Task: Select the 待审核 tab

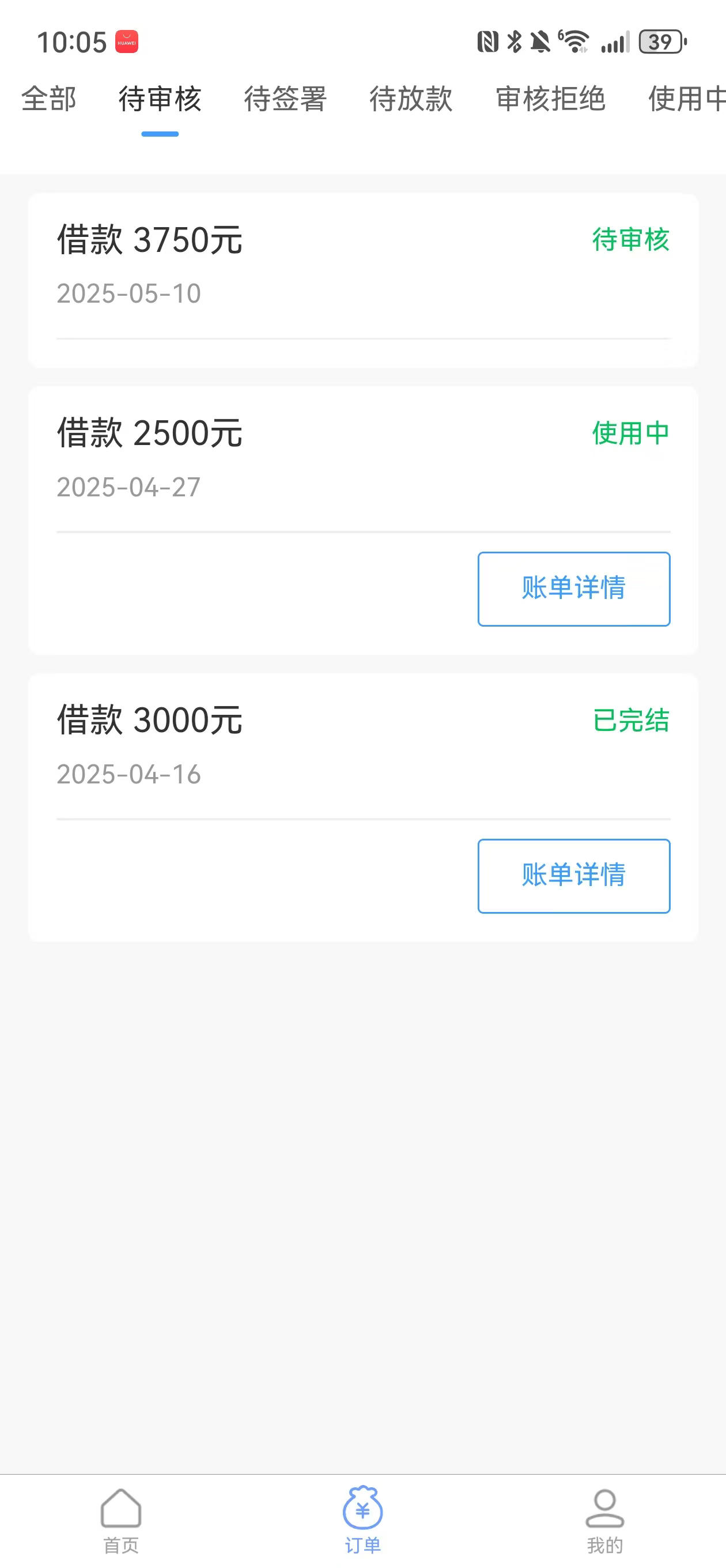Action: pyautogui.click(x=160, y=99)
